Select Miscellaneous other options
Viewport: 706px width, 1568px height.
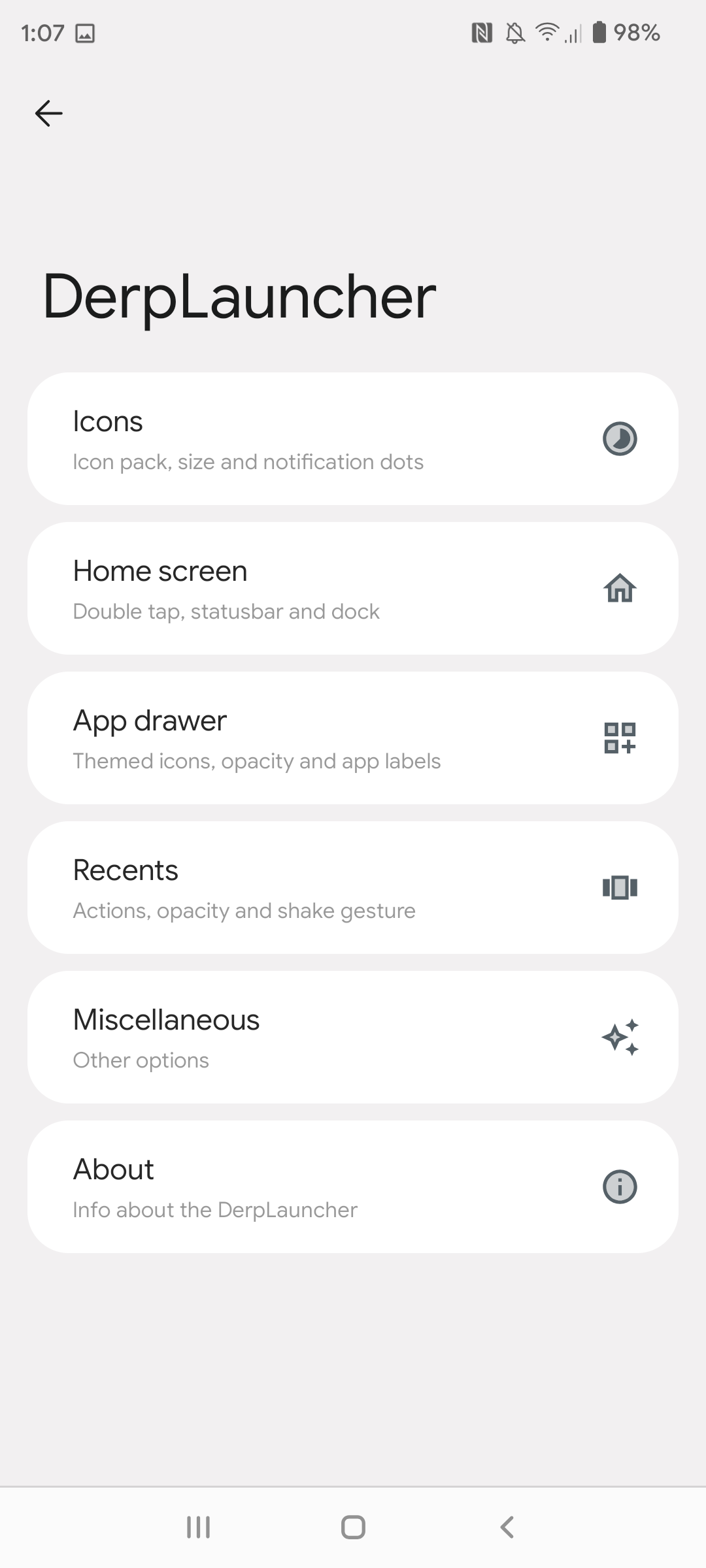click(x=353, y=1037)
